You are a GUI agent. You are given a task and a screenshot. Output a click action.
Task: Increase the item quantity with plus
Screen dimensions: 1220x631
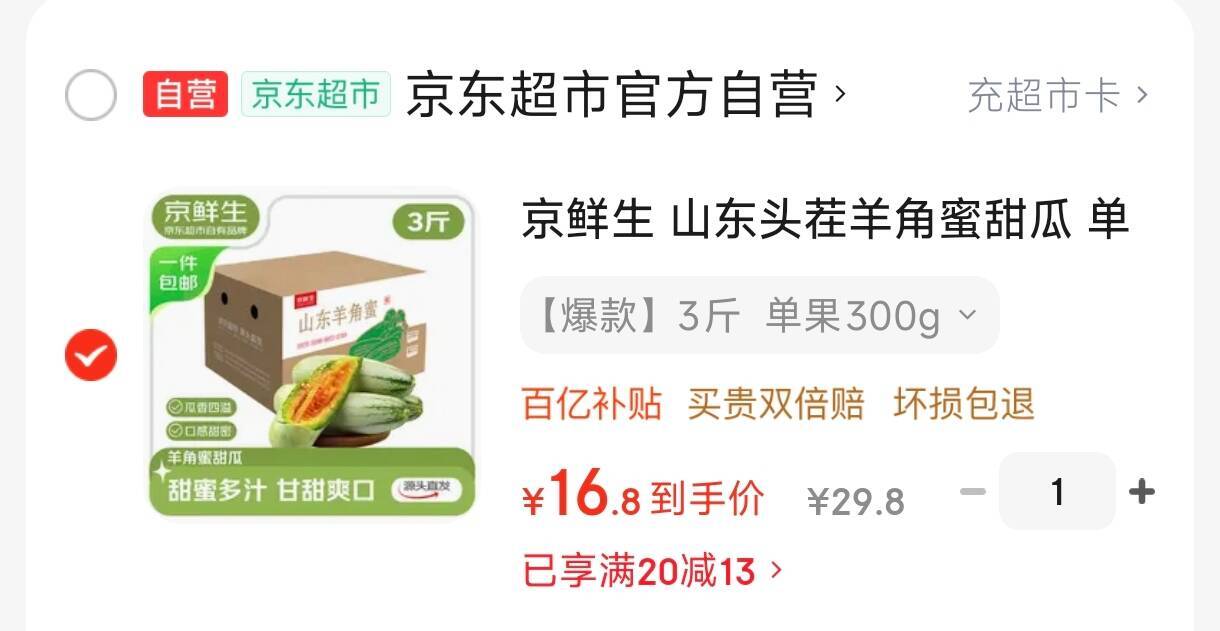tap(1142, 491)
